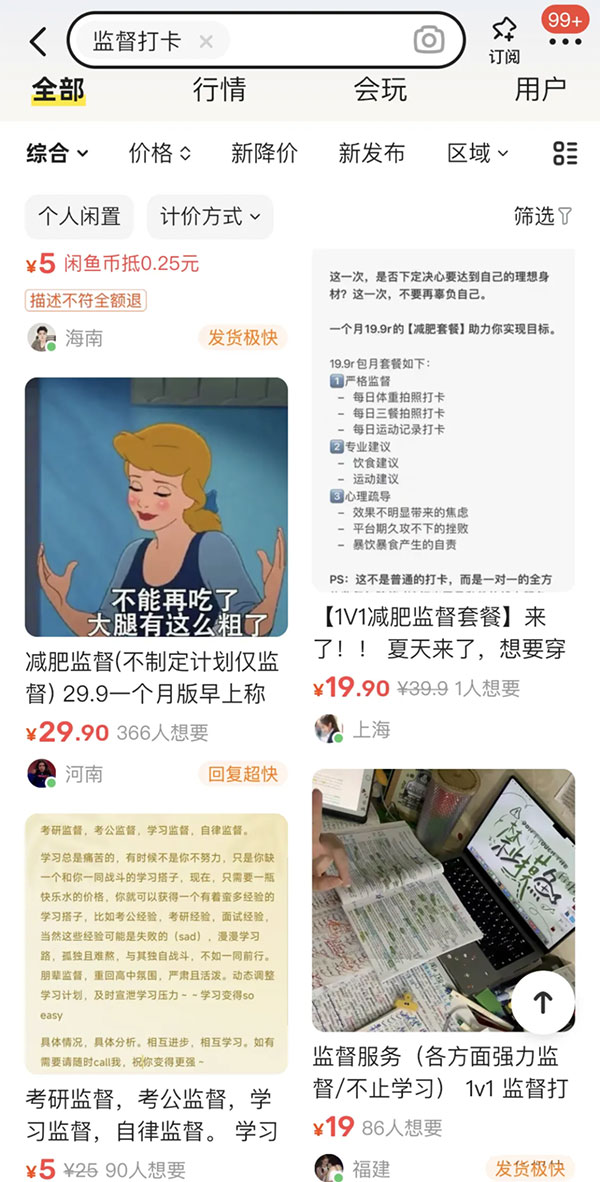Subscribe with the 订阅 pin button
The height and width of the screenshot is (1182, 600).
pos(504,40)
